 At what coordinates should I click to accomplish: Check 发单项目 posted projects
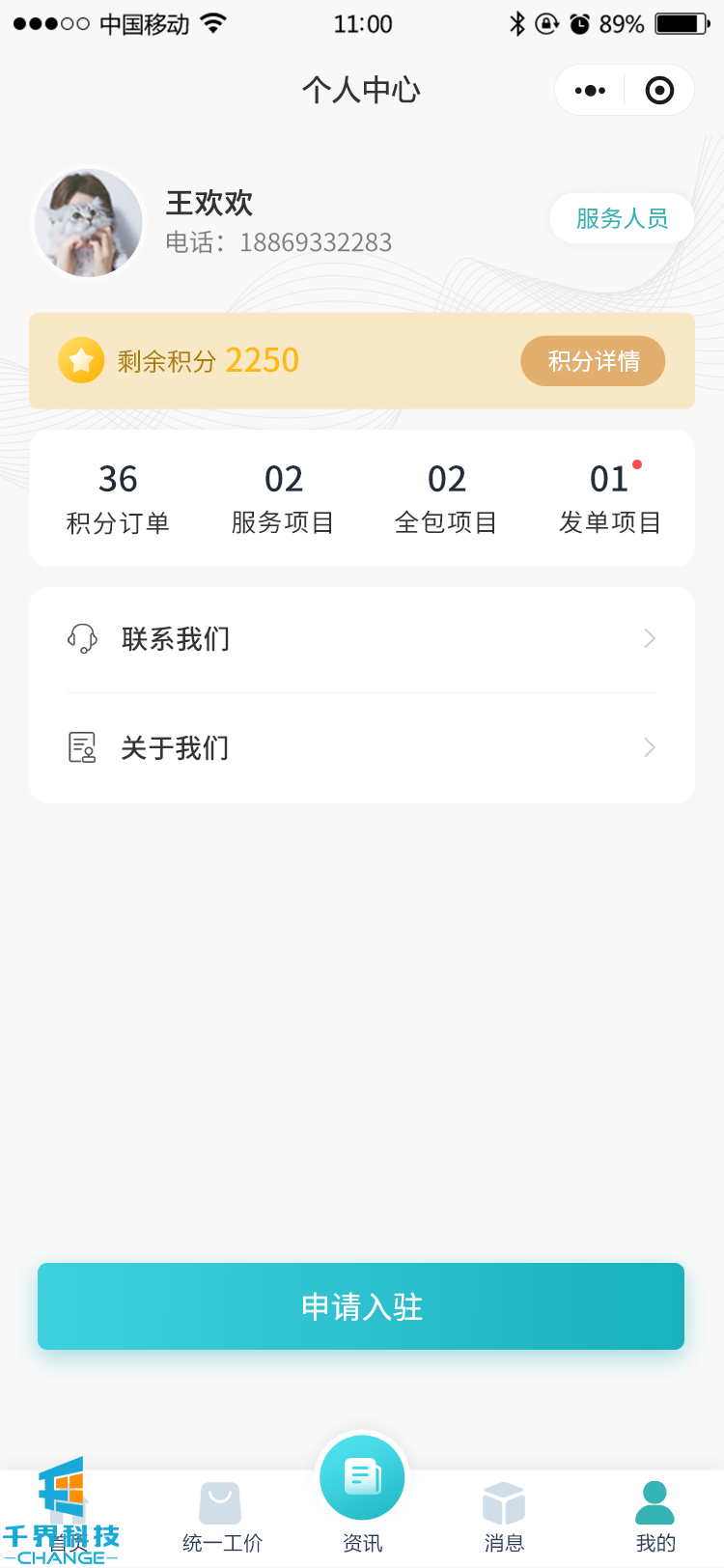pos(610,498)
